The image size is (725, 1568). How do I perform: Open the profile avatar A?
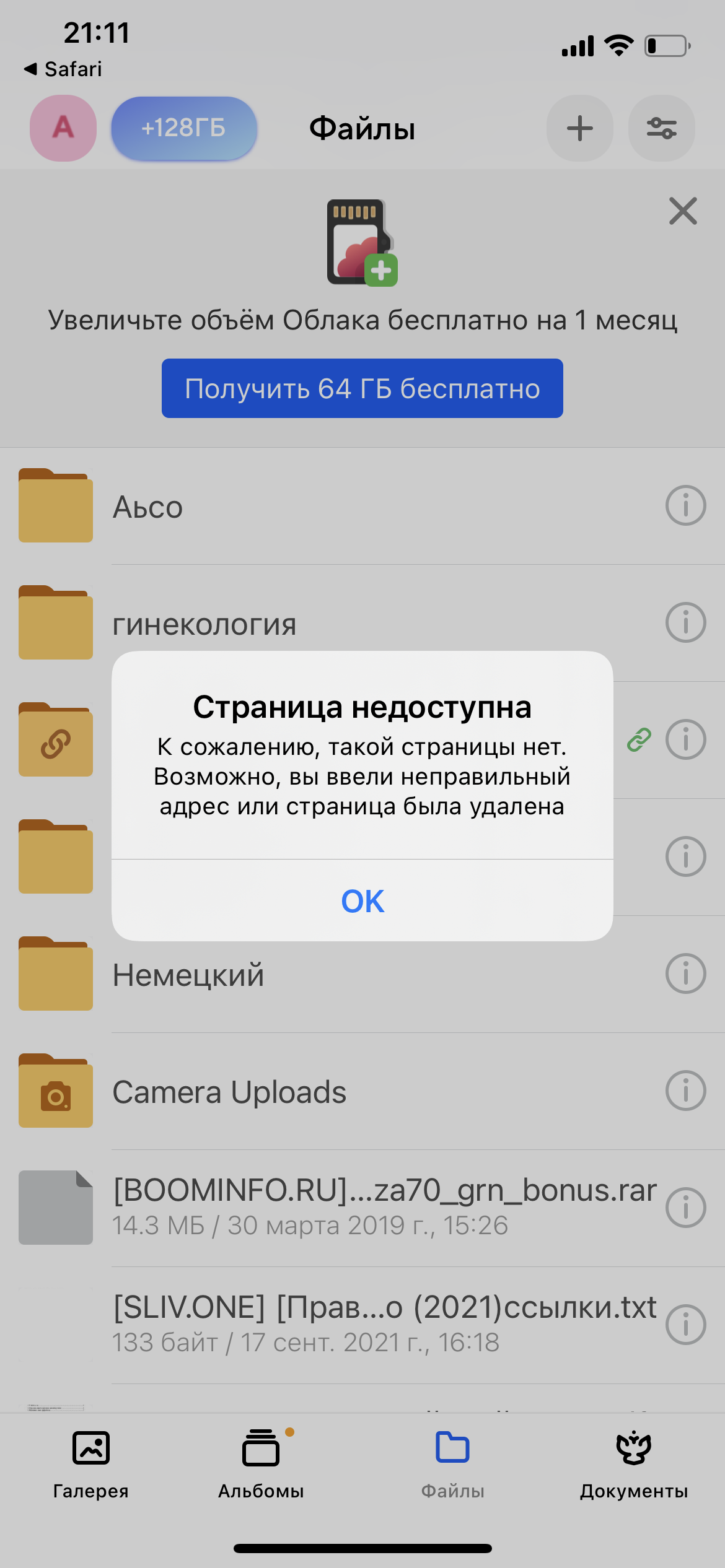point(63,128)
